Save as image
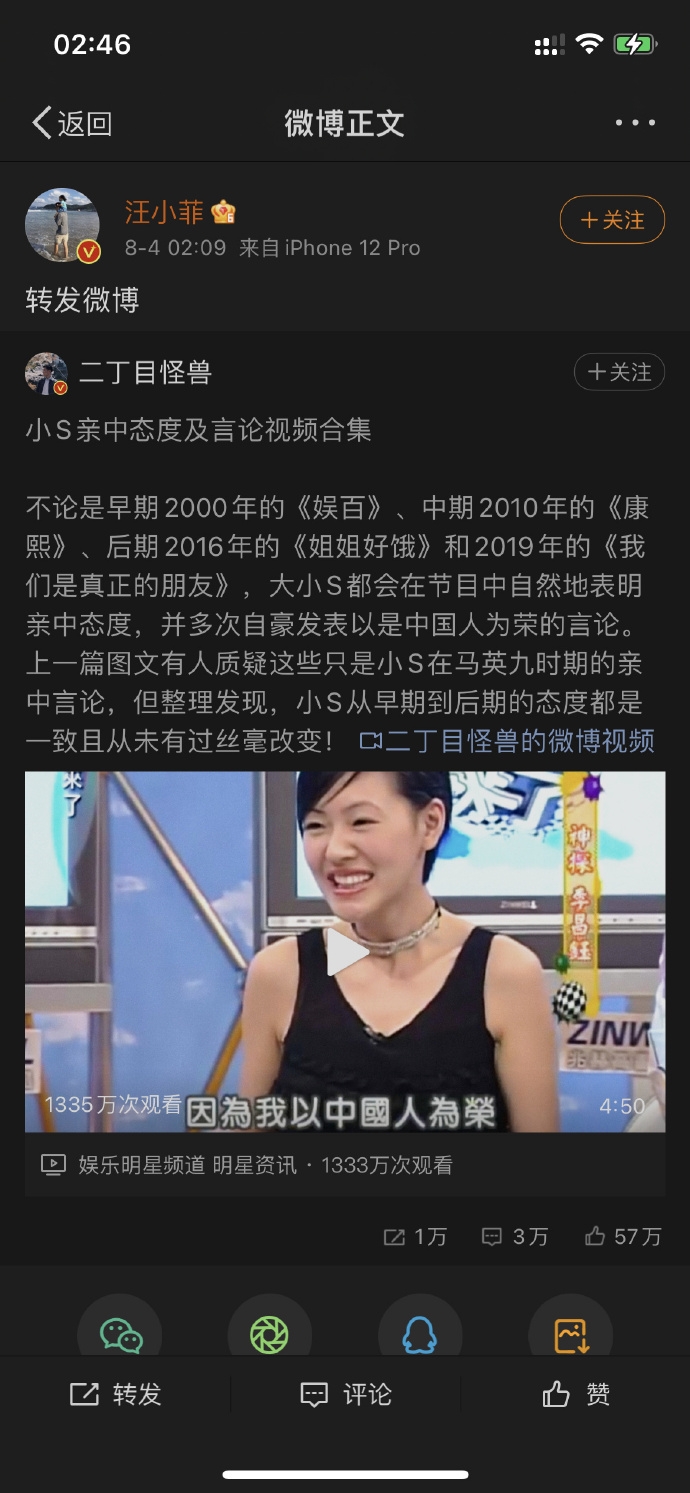 (x=570, y=1332)
